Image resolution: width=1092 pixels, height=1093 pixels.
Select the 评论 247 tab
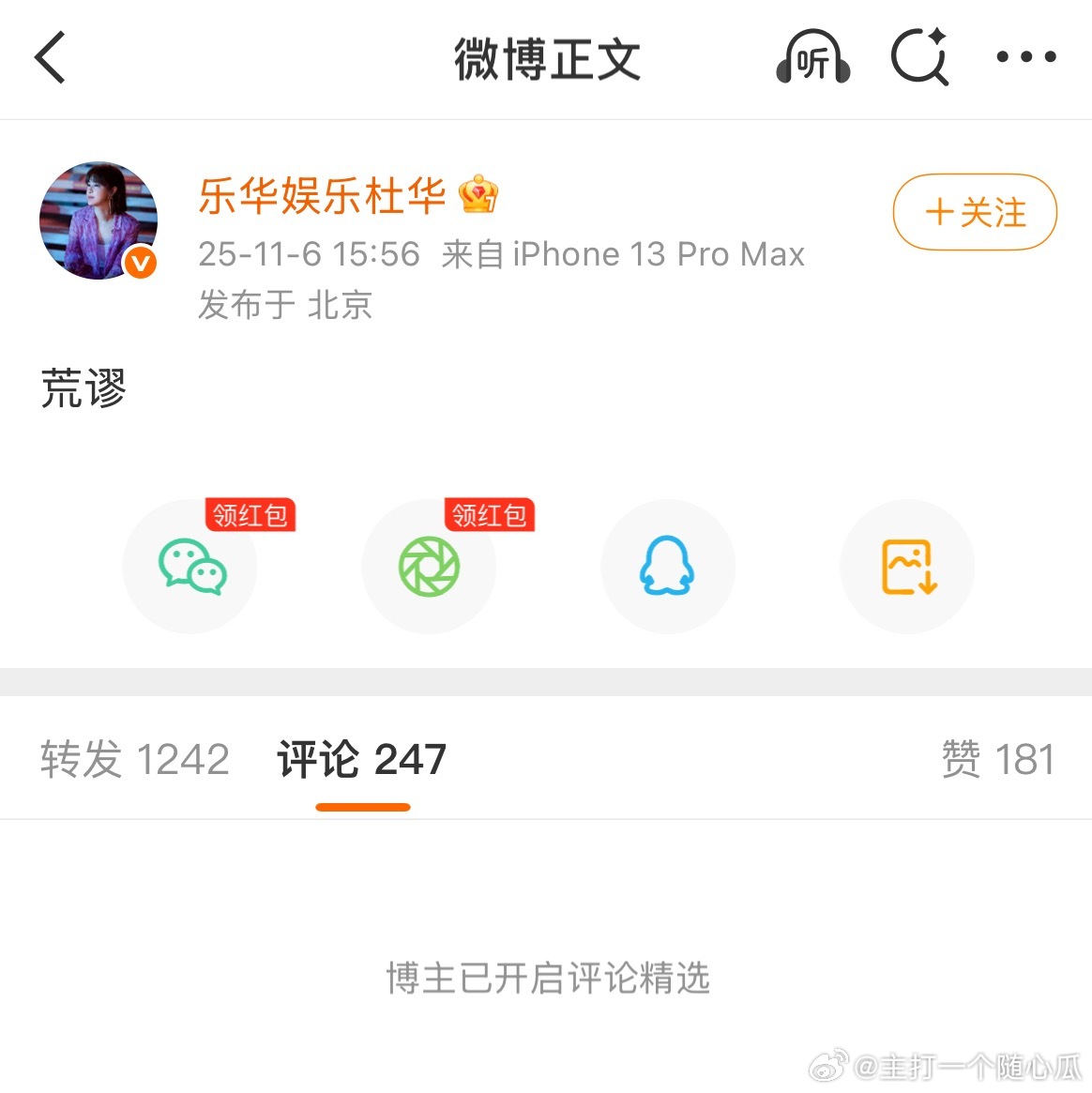[362, 759]
